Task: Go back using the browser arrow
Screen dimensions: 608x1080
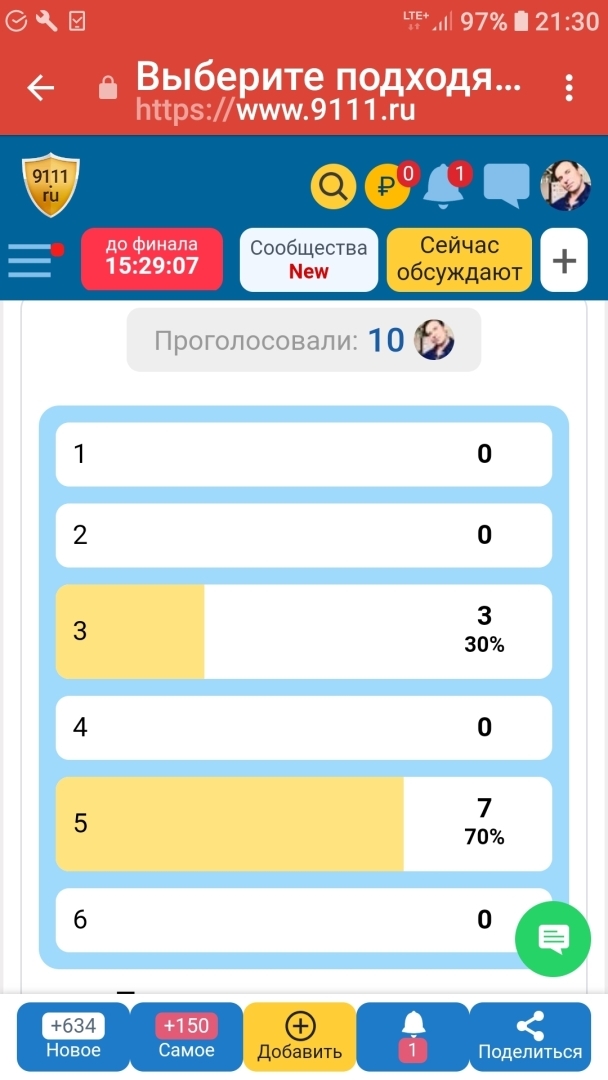Action: point(40,88)
